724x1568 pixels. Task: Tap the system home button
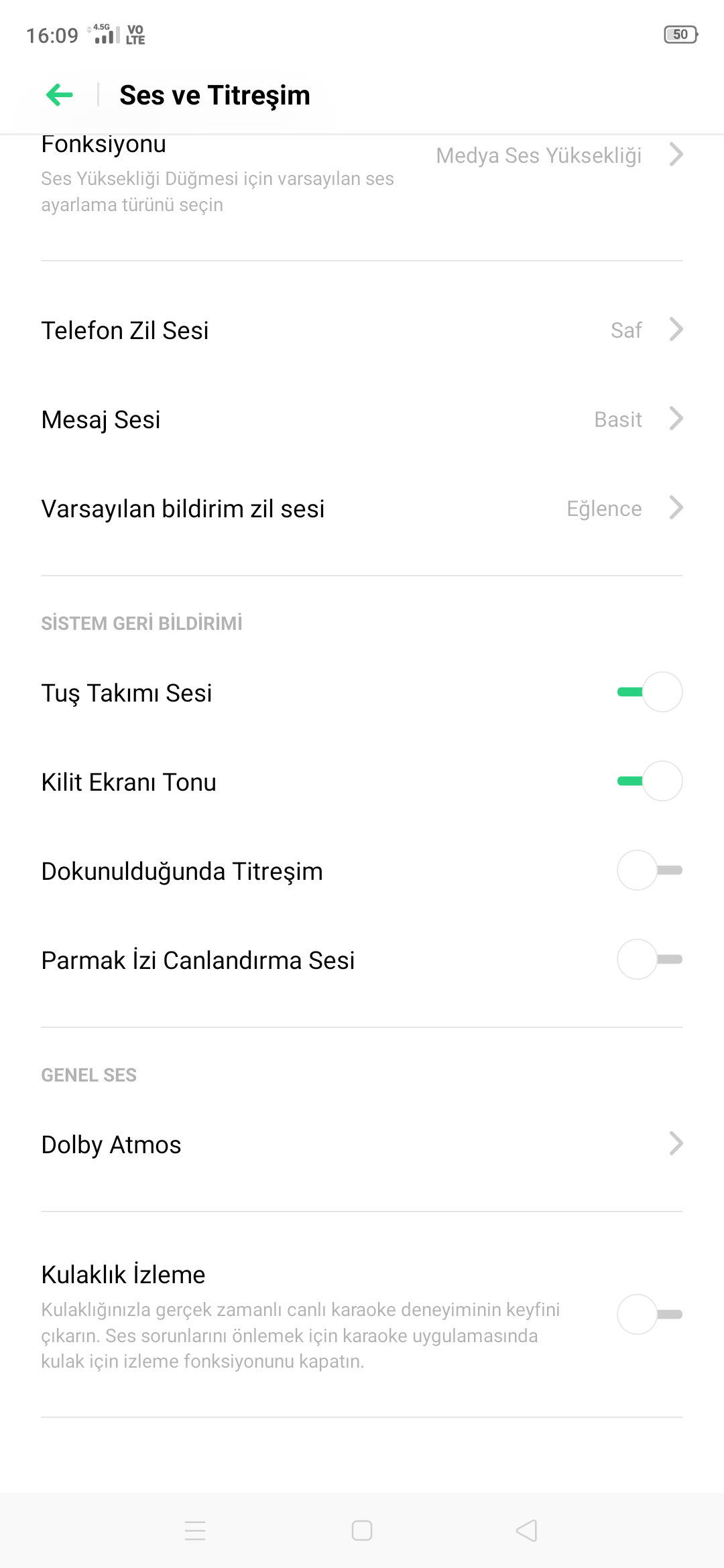[x=362, y=1530]
